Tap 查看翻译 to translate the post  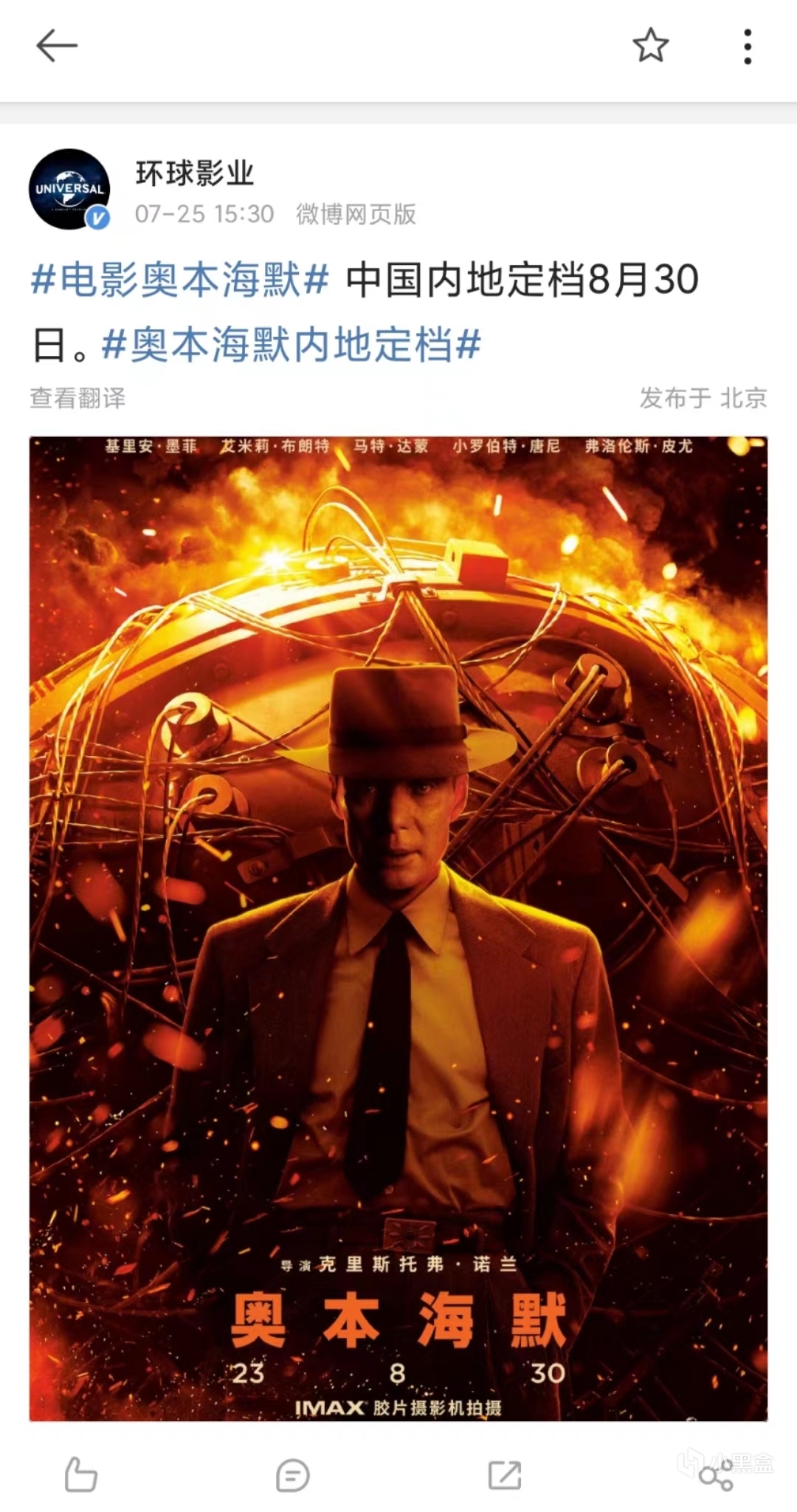coord(77,398)
